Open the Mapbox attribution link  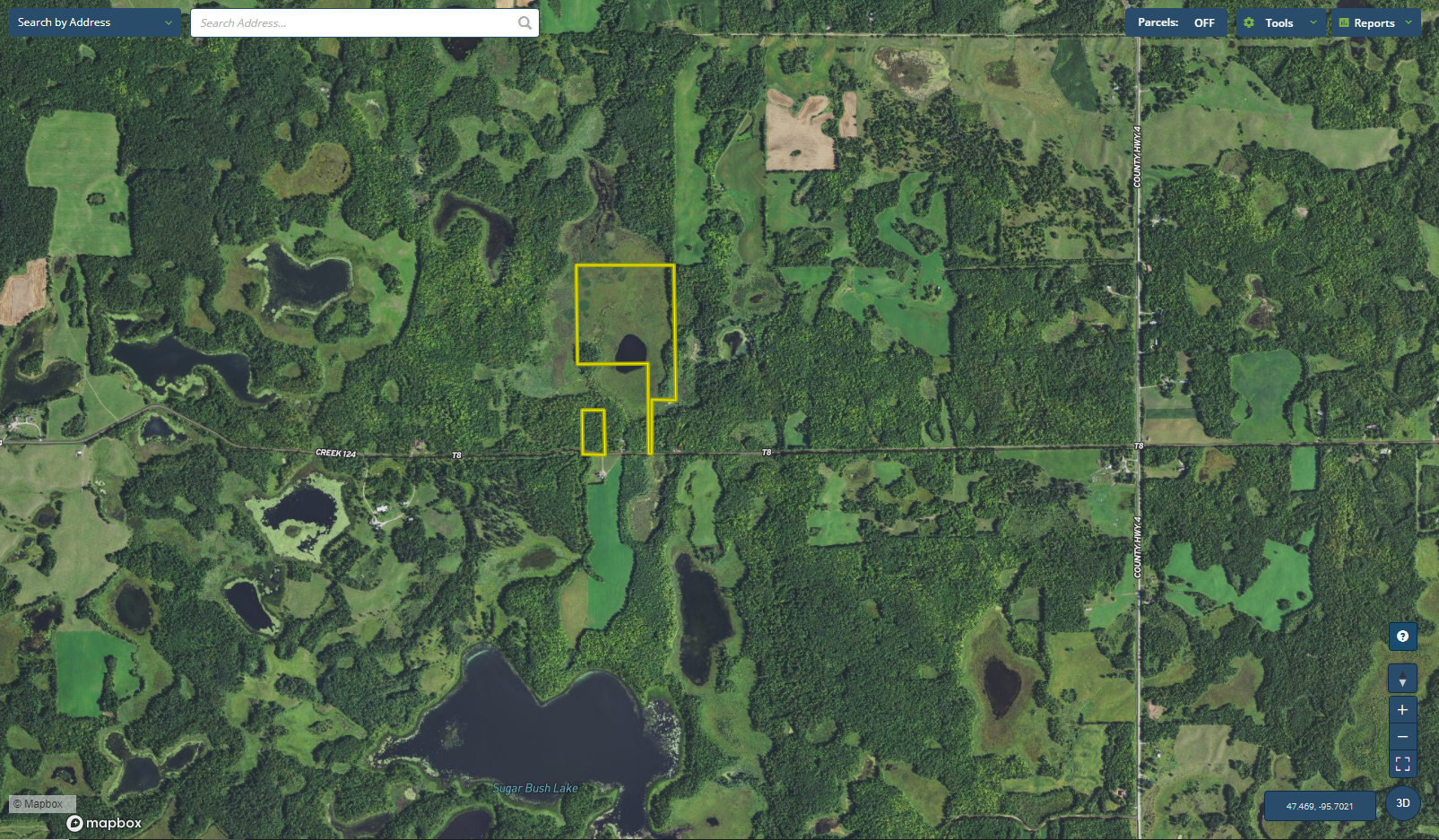tap(43, 804)
